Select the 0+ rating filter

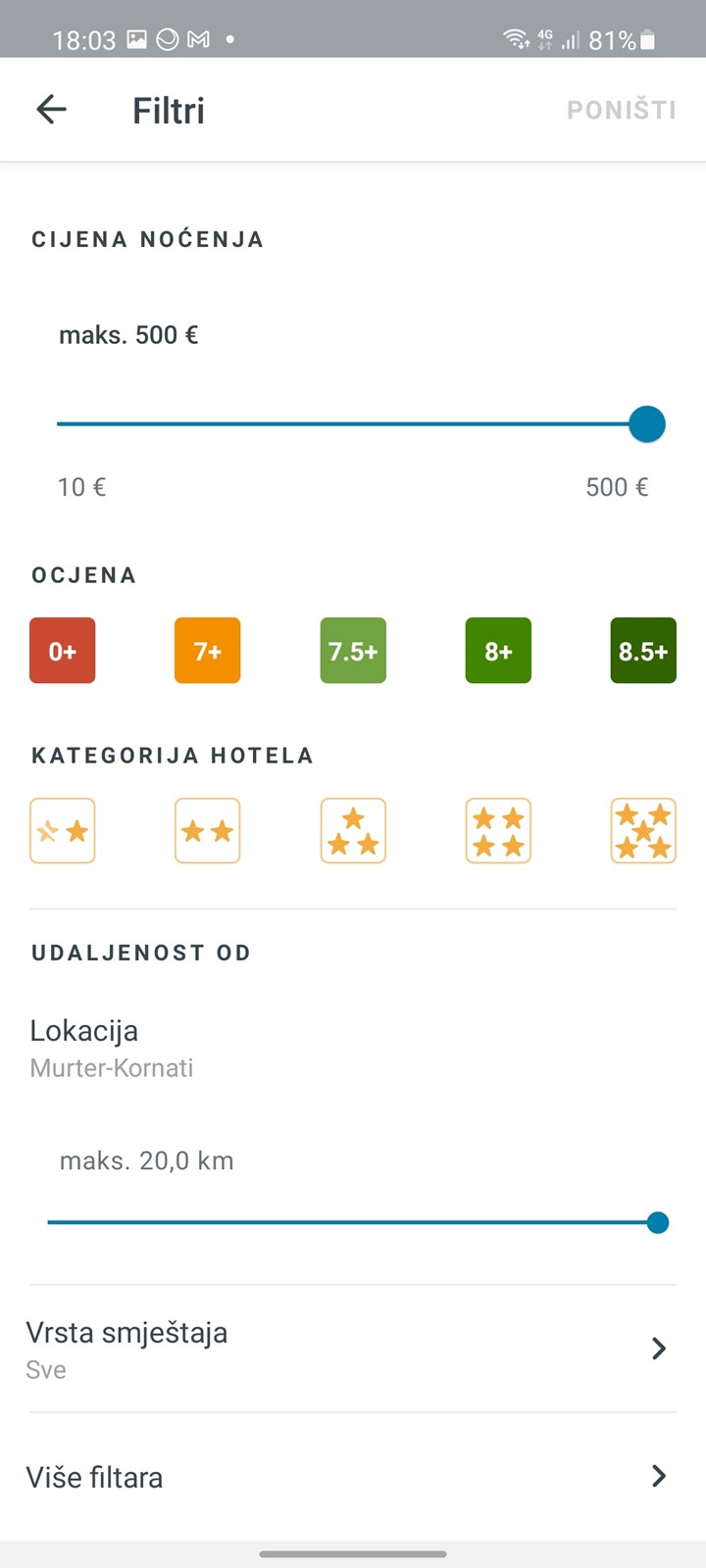63,651
